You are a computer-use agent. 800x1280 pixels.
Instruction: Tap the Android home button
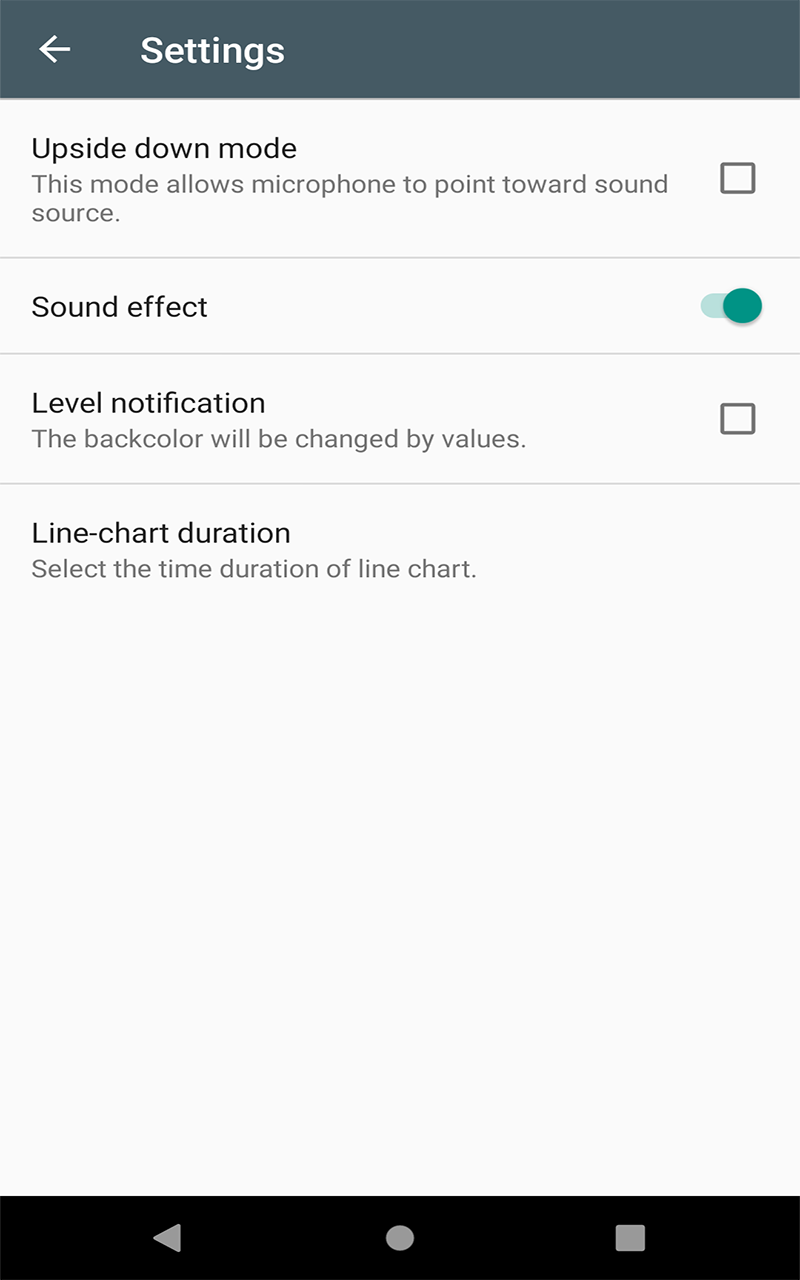[x=399, y=1238]
